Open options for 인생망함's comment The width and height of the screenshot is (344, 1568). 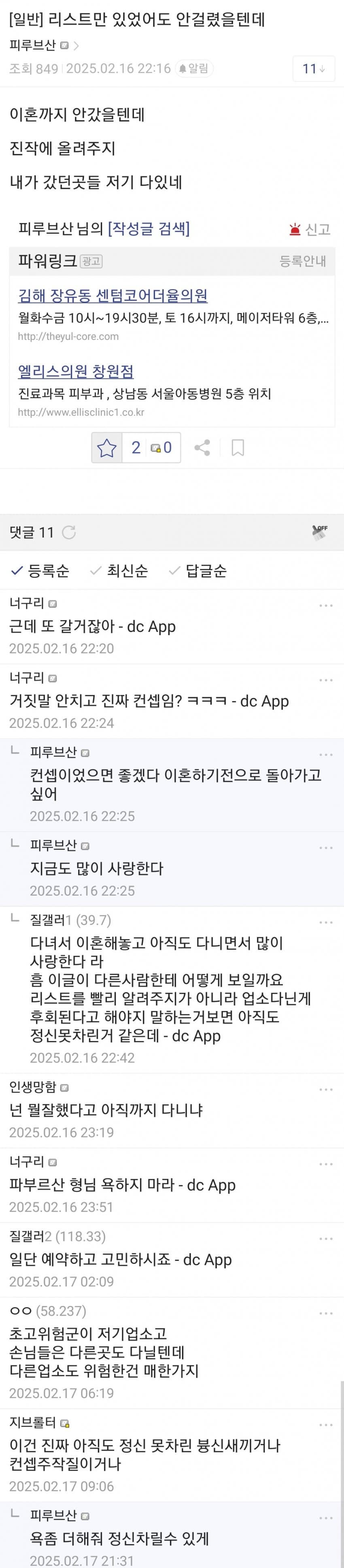coord(326,1090)
